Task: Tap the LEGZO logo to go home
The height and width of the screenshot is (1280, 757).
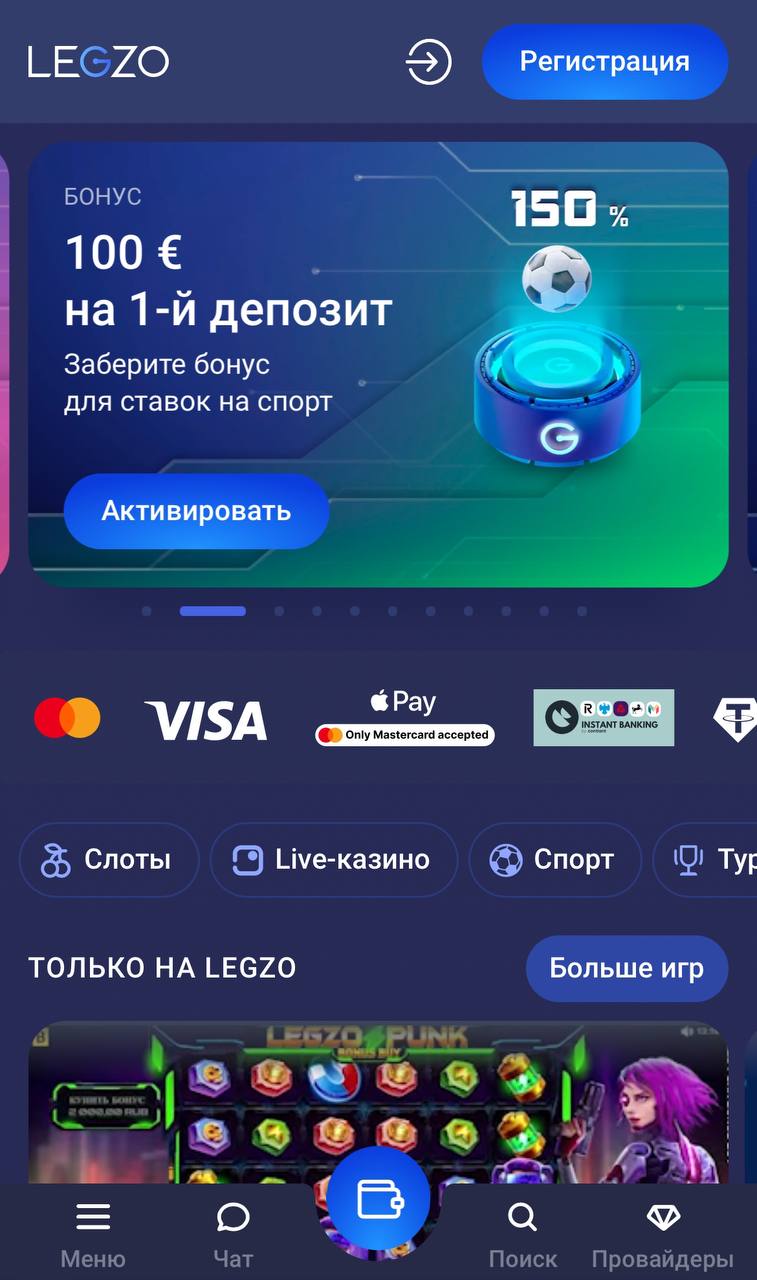Action: coord(98,62)
